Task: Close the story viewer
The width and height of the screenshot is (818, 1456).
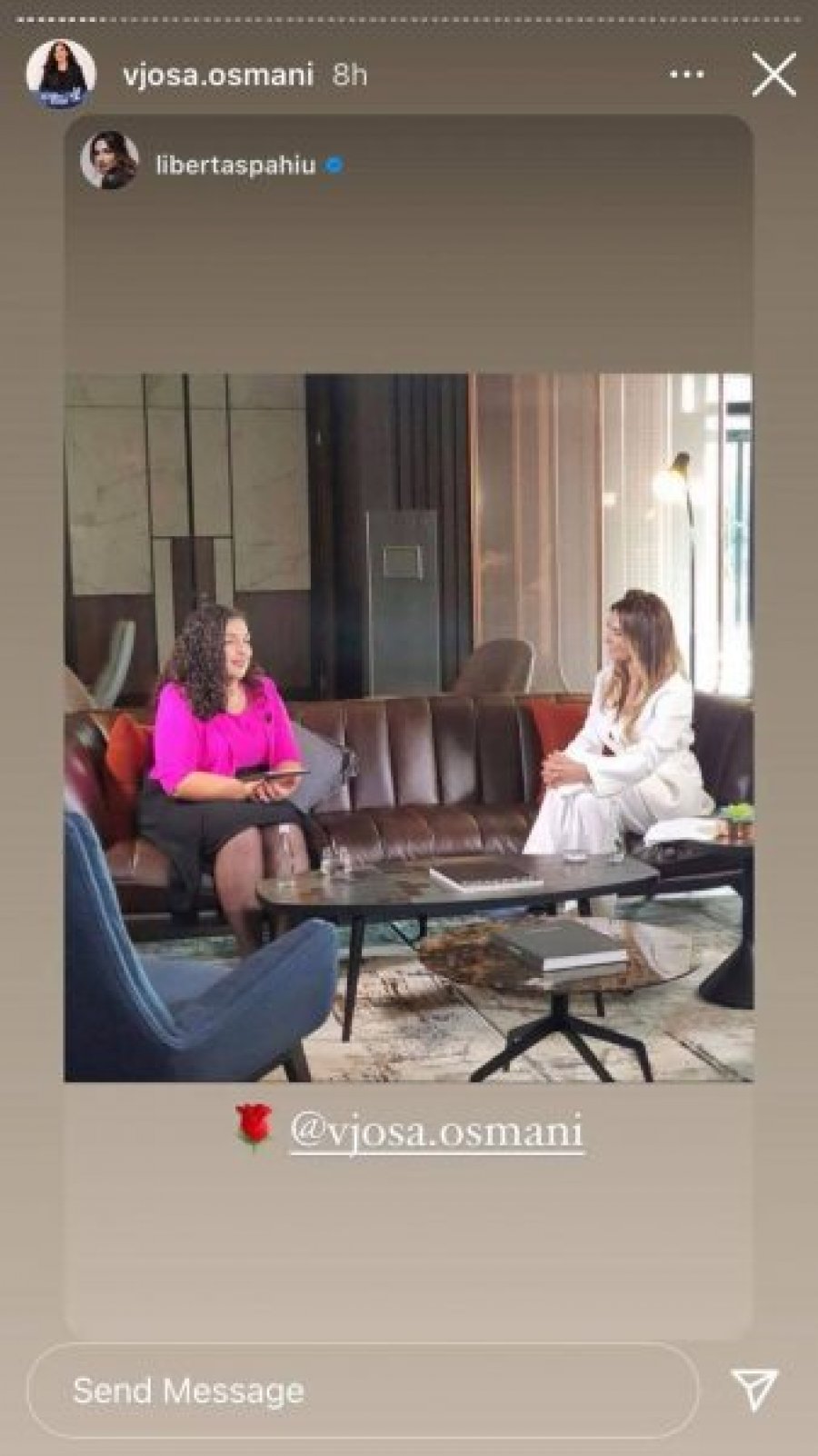Action: pos(773,75)
